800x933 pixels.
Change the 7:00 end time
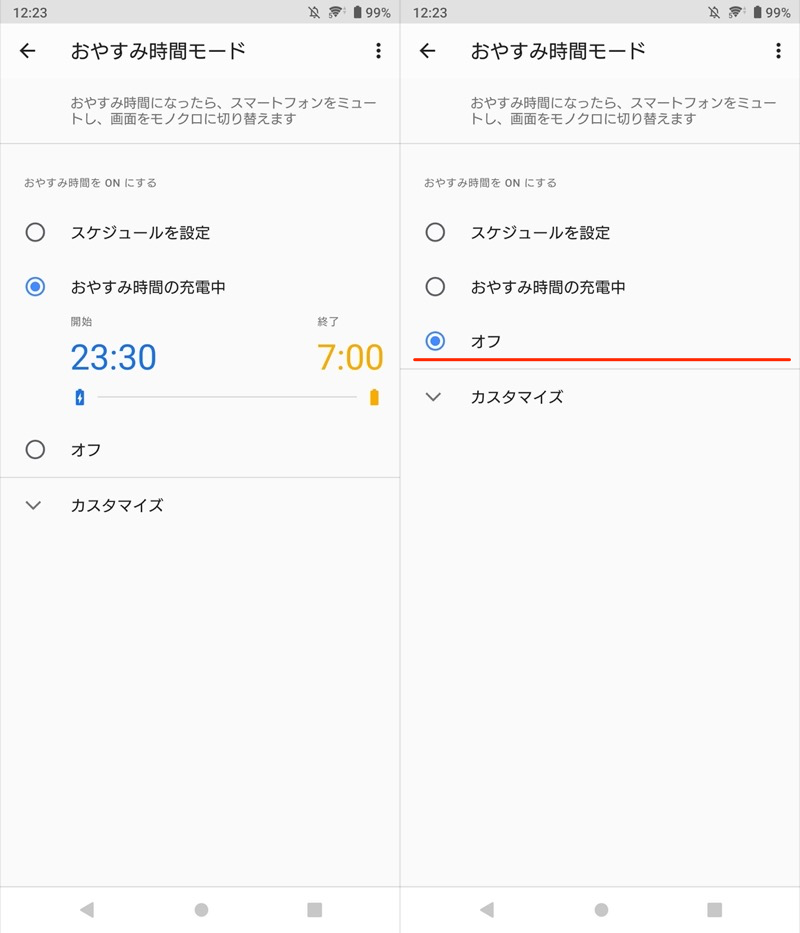pyautogui.click(x=350, y=357)
